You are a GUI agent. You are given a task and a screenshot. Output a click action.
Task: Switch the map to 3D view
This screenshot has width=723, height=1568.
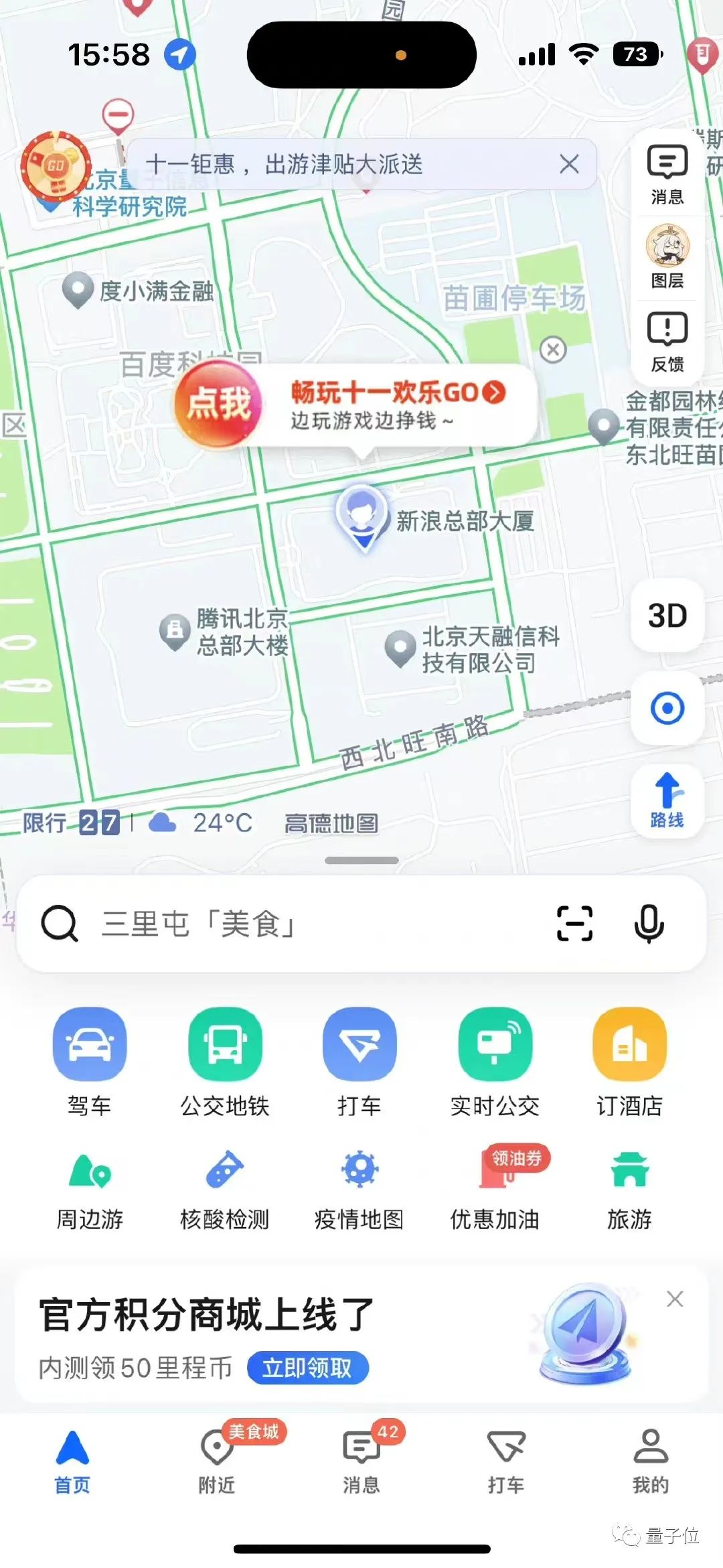667,616
